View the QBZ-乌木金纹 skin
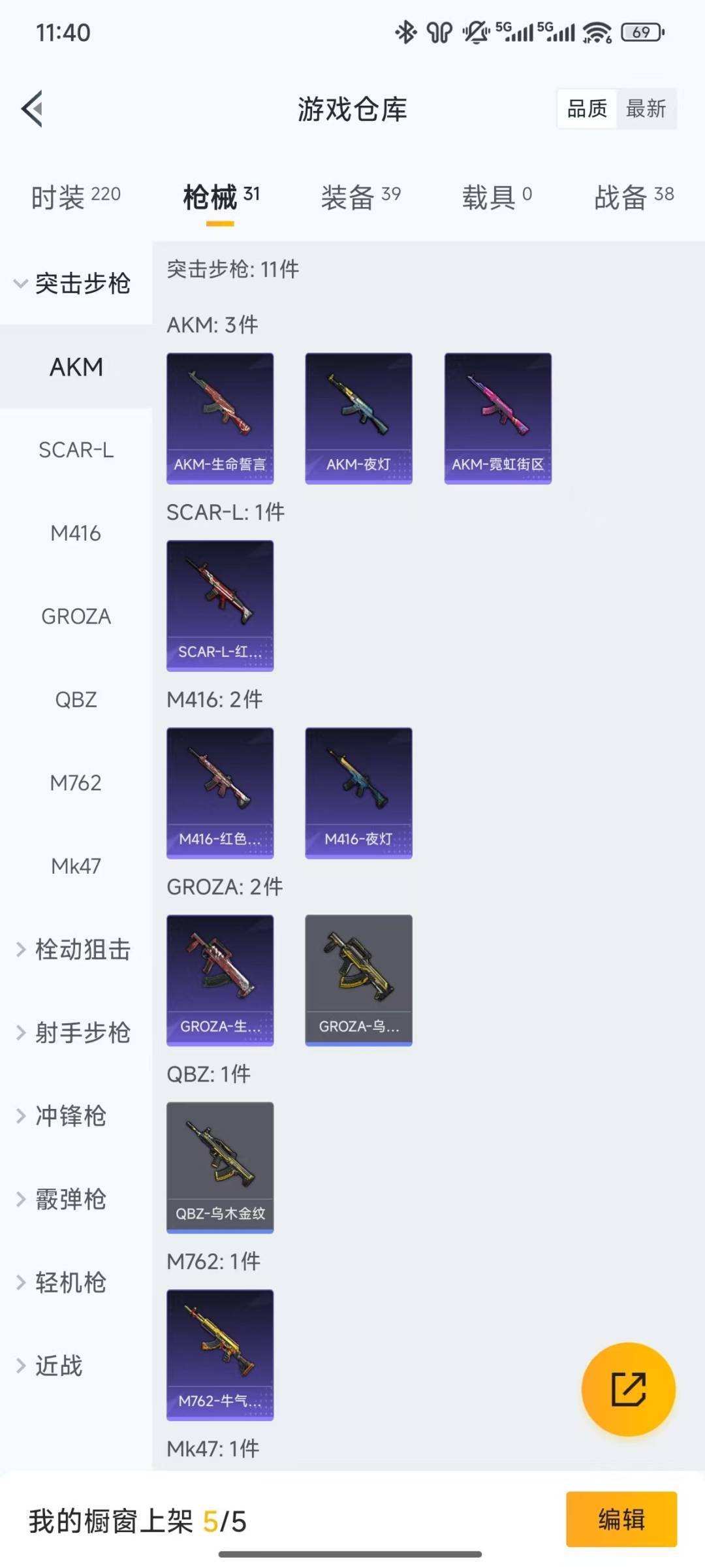This screenshot has width=705, height=1568. [x=220, y=1167]
